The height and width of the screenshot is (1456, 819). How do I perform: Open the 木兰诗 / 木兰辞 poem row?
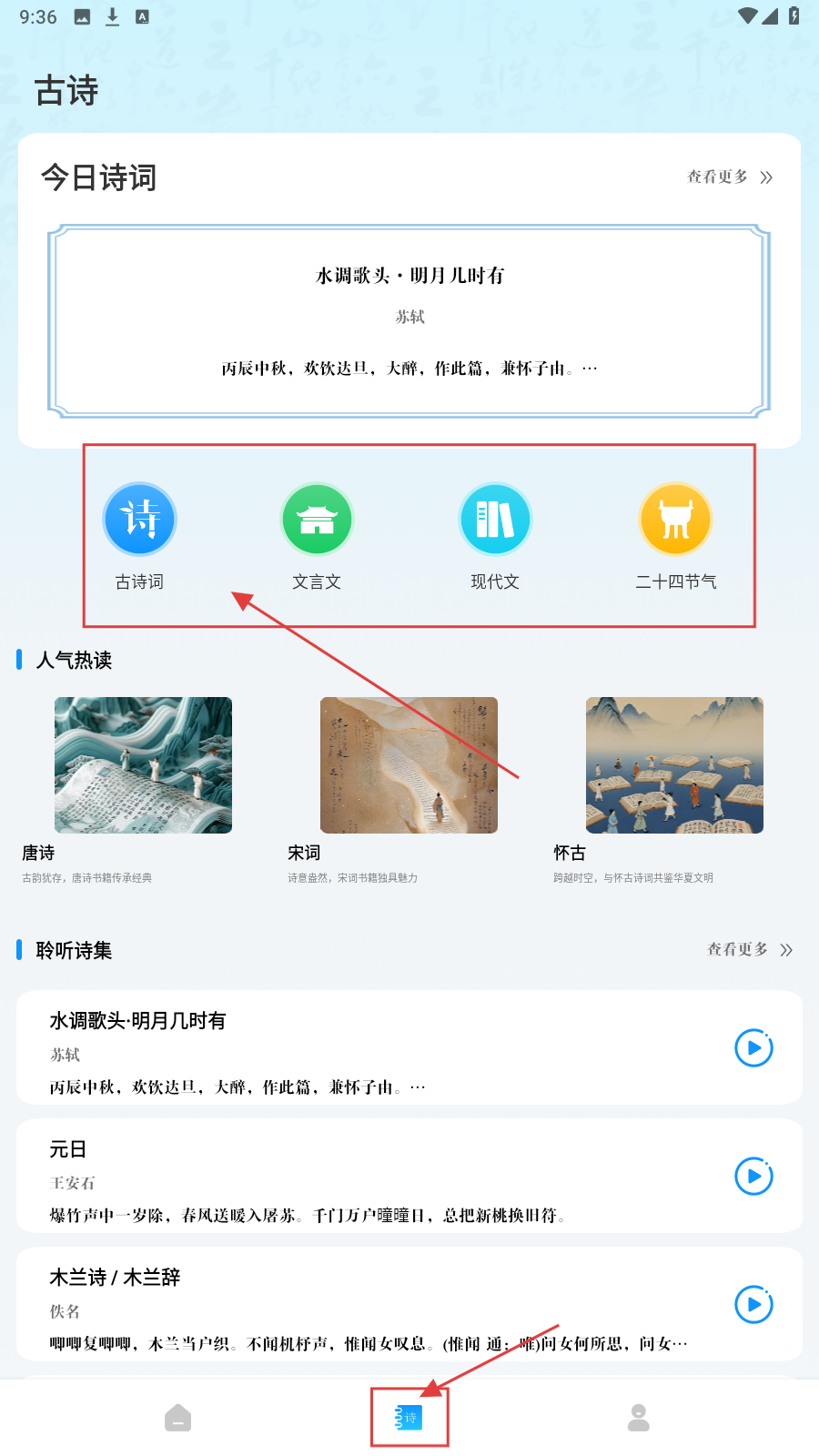(x=364, y=1305)
